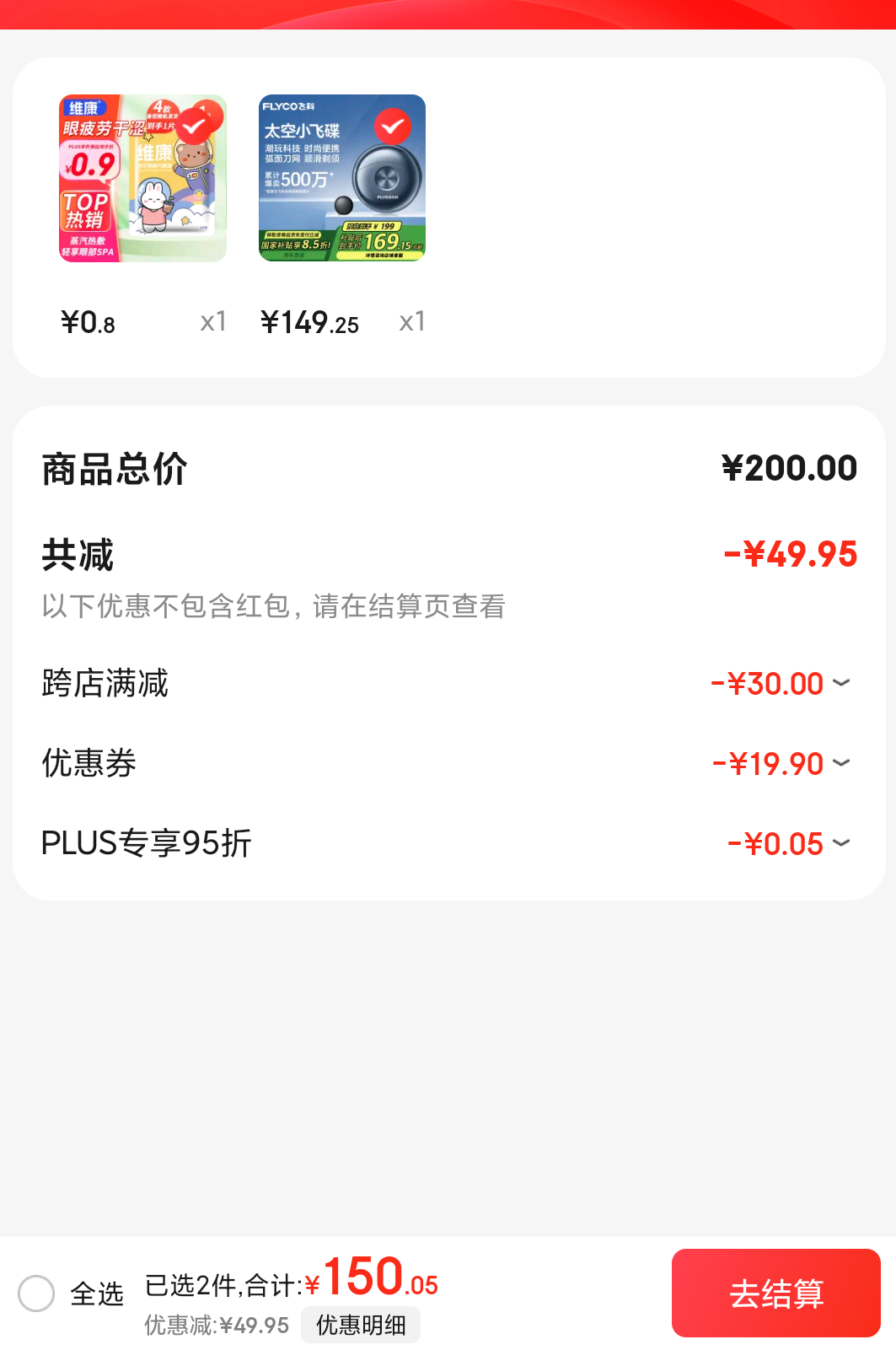Open the 优惠明细 discount breakdown
896x1350 pixels.
[361, 1324]
